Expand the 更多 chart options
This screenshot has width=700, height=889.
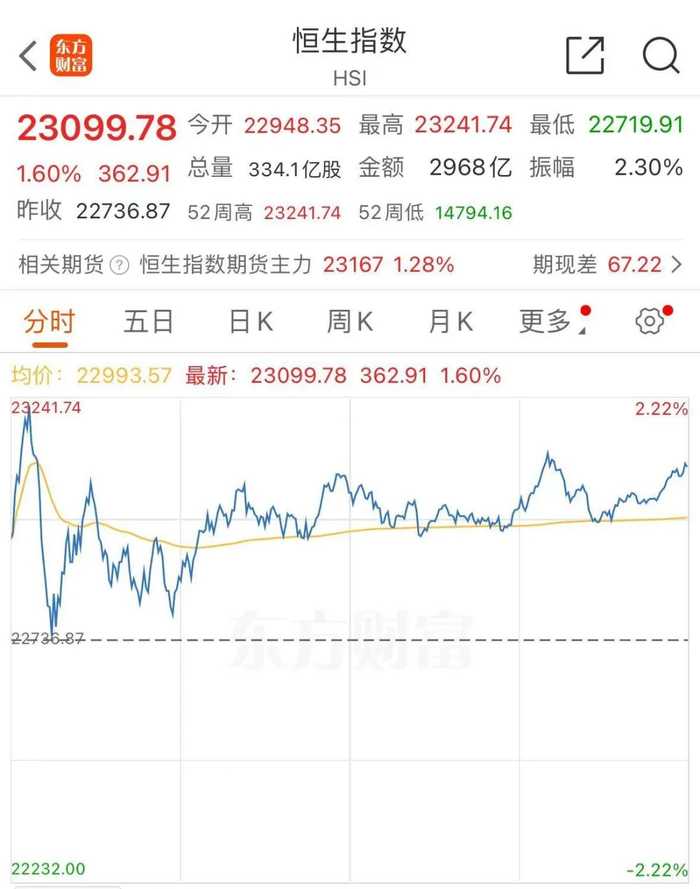coord(551,321)
